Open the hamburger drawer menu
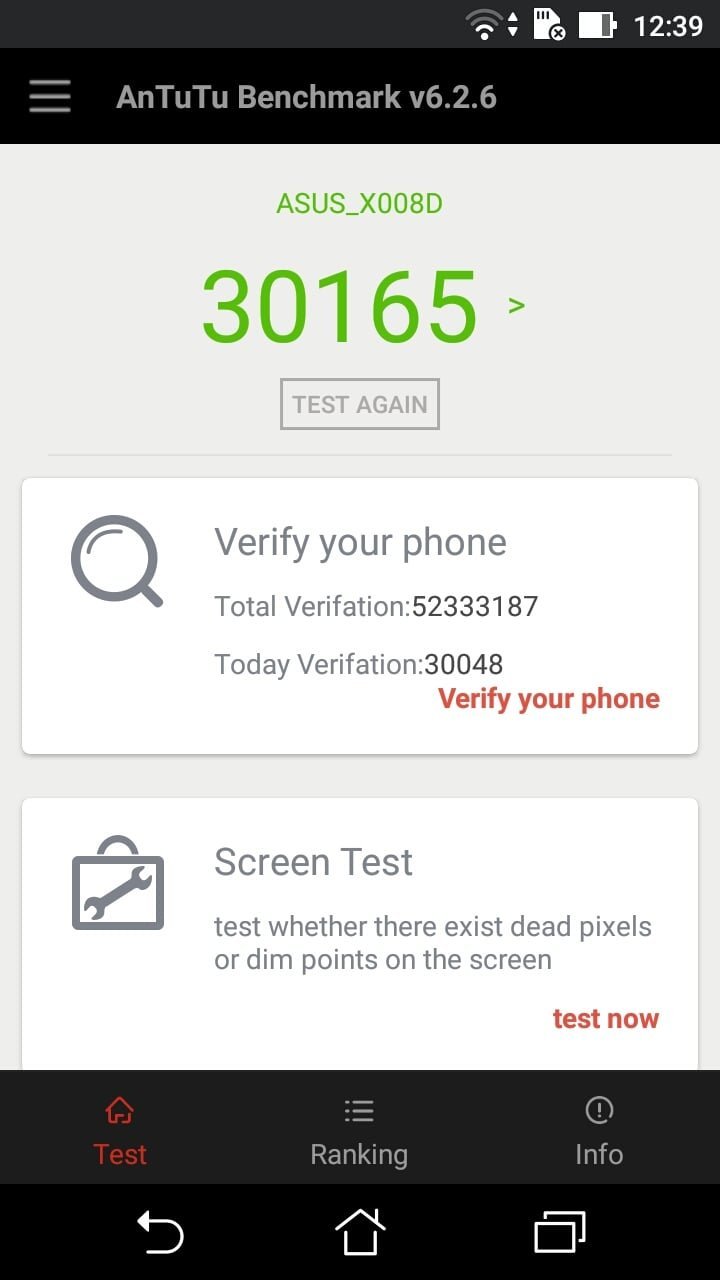This screenshot has height=1280, width=720. pyautogui.click(x=50, y=97)
